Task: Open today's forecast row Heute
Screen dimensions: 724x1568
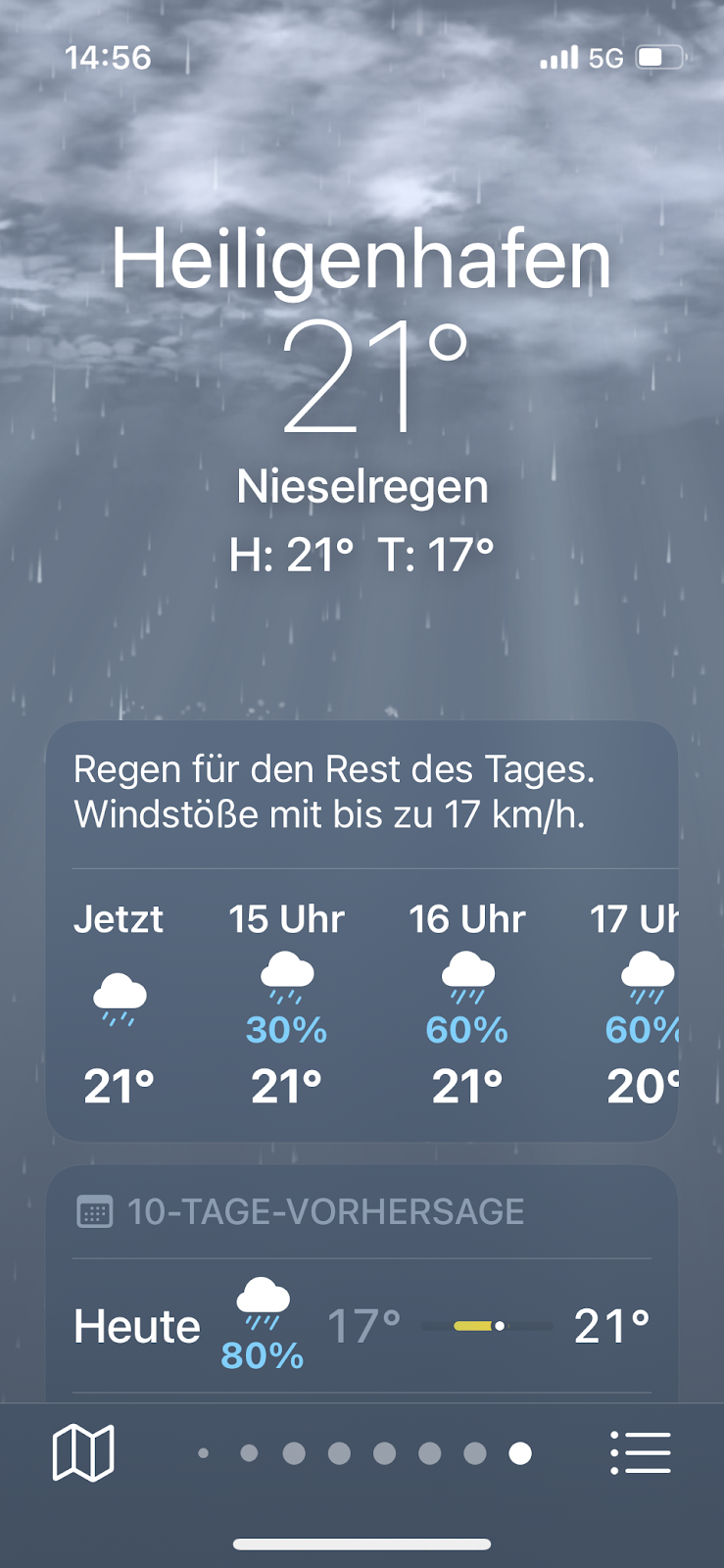Action: (x=362, y=1327)
